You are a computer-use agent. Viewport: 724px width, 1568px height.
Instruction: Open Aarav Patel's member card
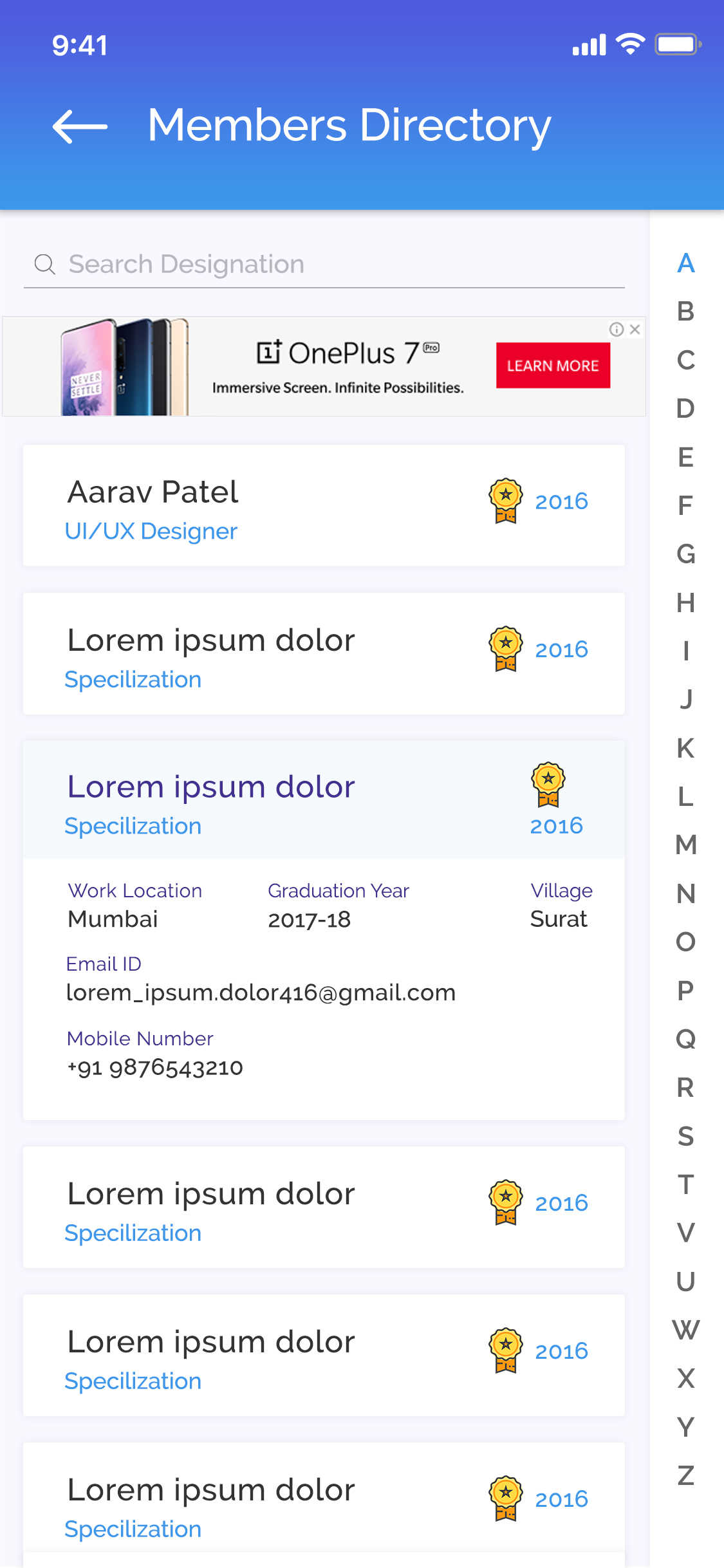pyautogui.click(x=324, y=506)
